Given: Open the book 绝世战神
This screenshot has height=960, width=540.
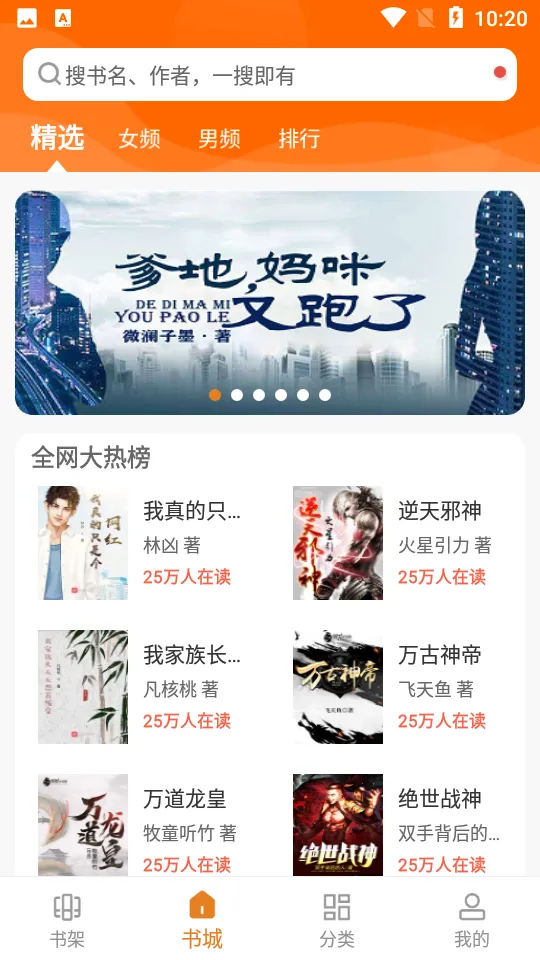Looking at the screenshot, I should point(397,825).
